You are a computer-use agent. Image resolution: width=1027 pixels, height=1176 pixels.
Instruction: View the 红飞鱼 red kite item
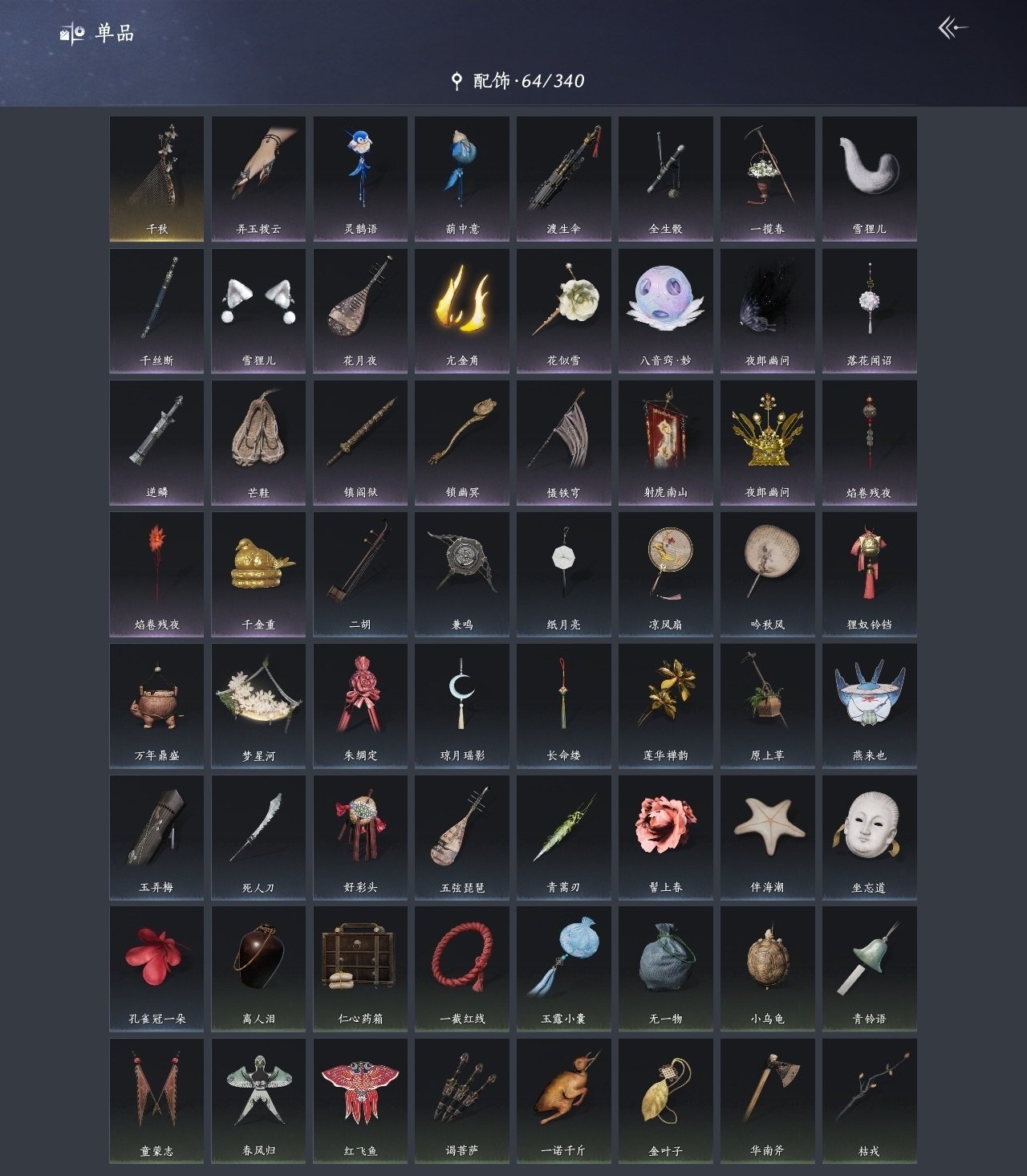pyautogui.click(x=360, y=1100)
